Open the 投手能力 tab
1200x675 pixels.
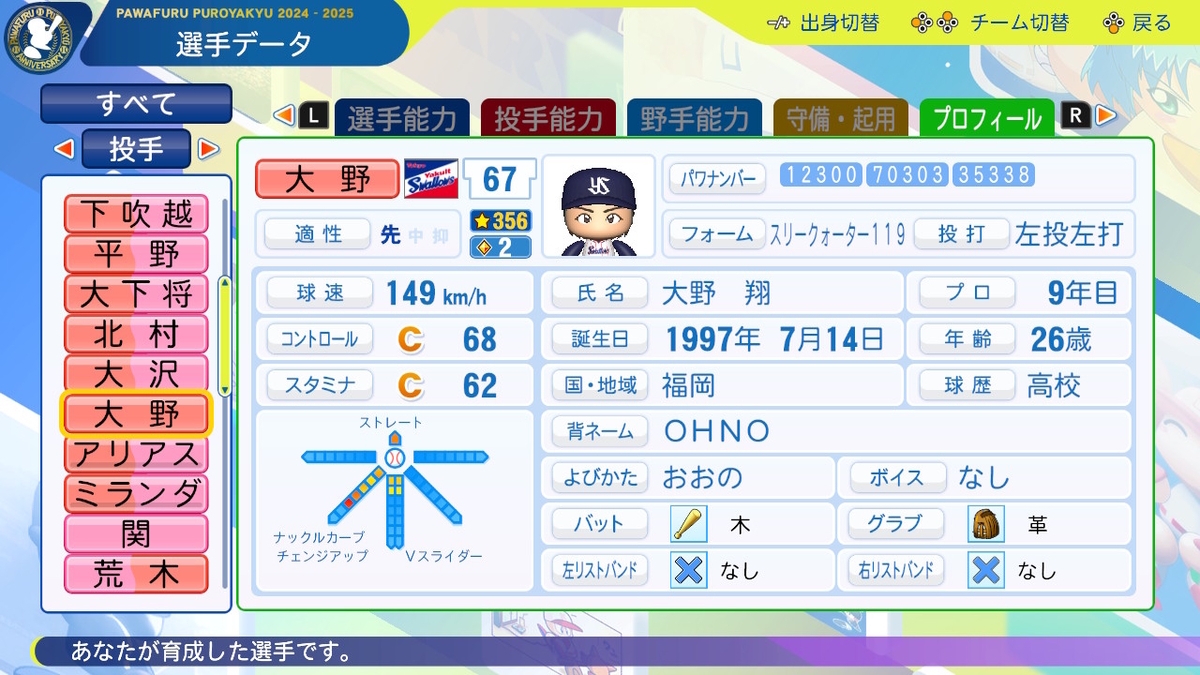pyautogui.click(x=547, y=119)
